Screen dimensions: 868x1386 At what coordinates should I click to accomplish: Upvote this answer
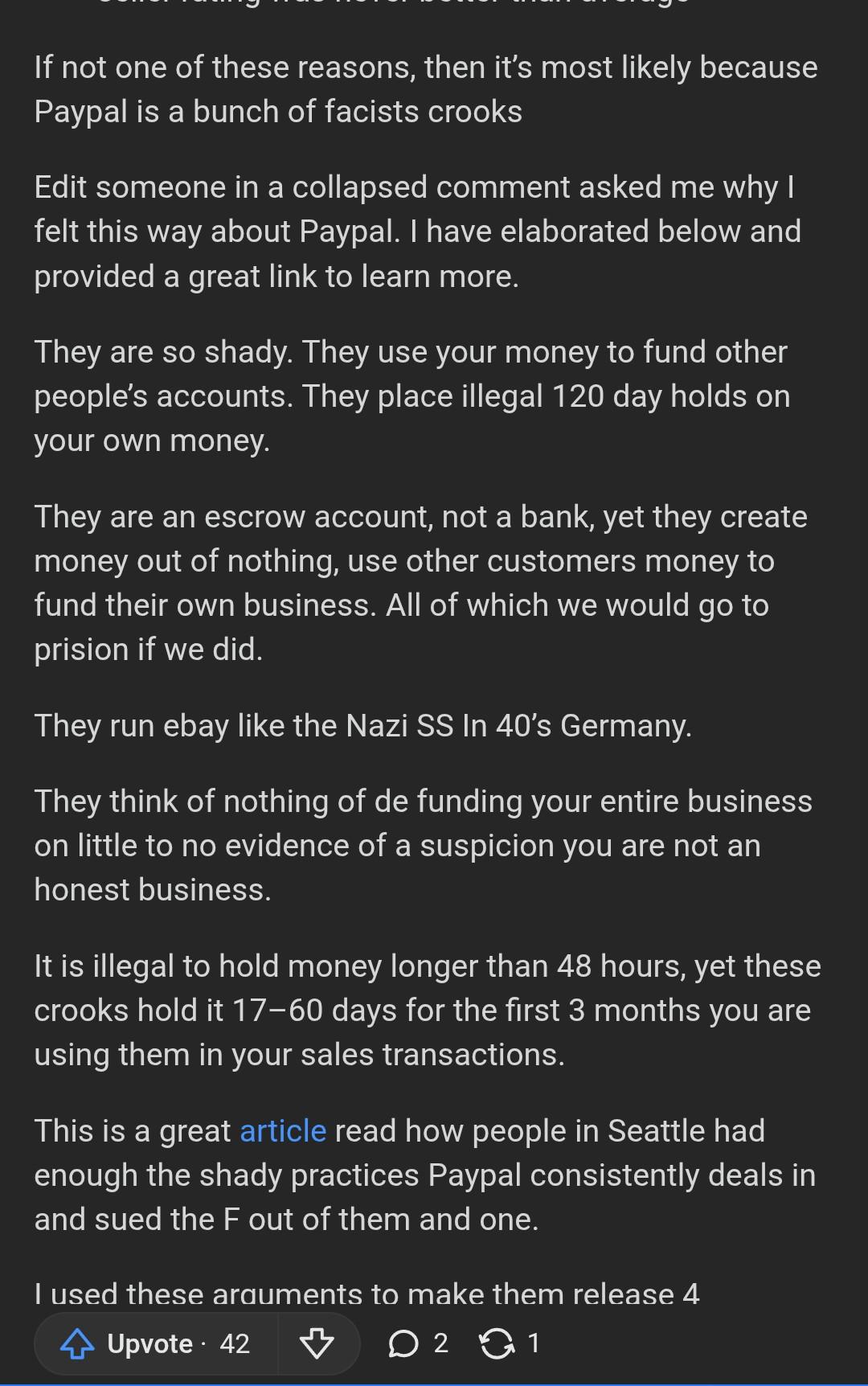155,1343
